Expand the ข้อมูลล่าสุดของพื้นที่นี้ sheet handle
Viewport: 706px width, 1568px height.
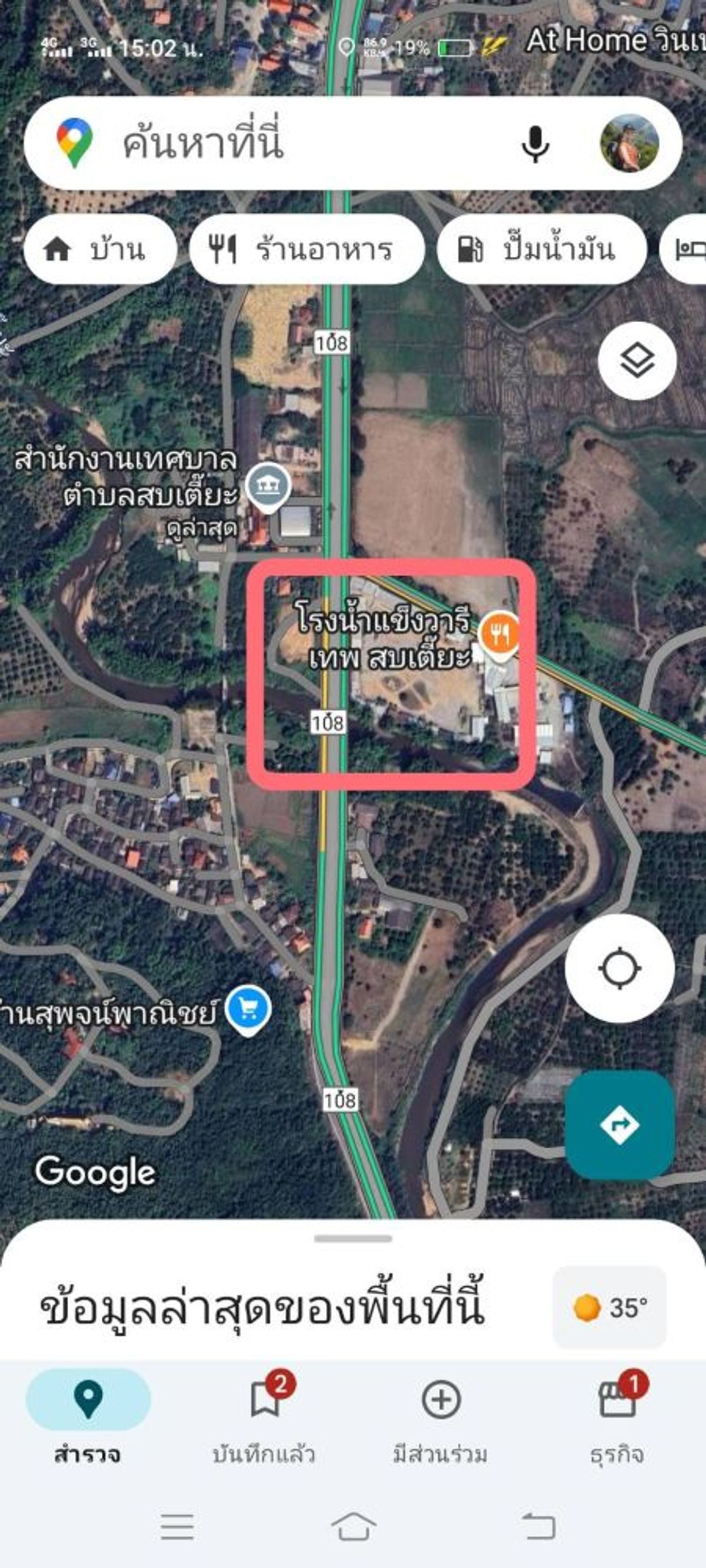click(352, 1238)
